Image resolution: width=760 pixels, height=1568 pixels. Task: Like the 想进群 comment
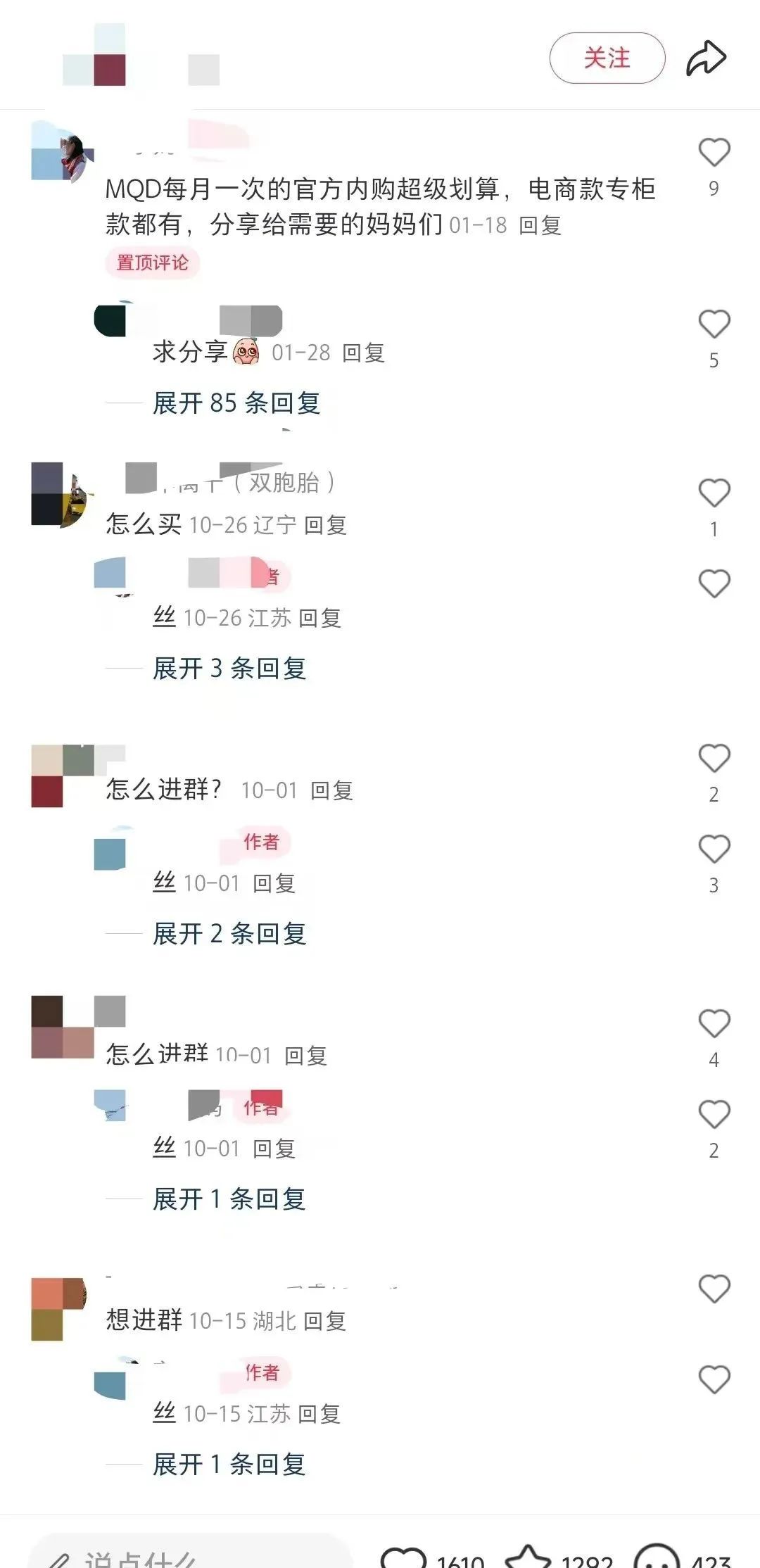coord(714,1289)
